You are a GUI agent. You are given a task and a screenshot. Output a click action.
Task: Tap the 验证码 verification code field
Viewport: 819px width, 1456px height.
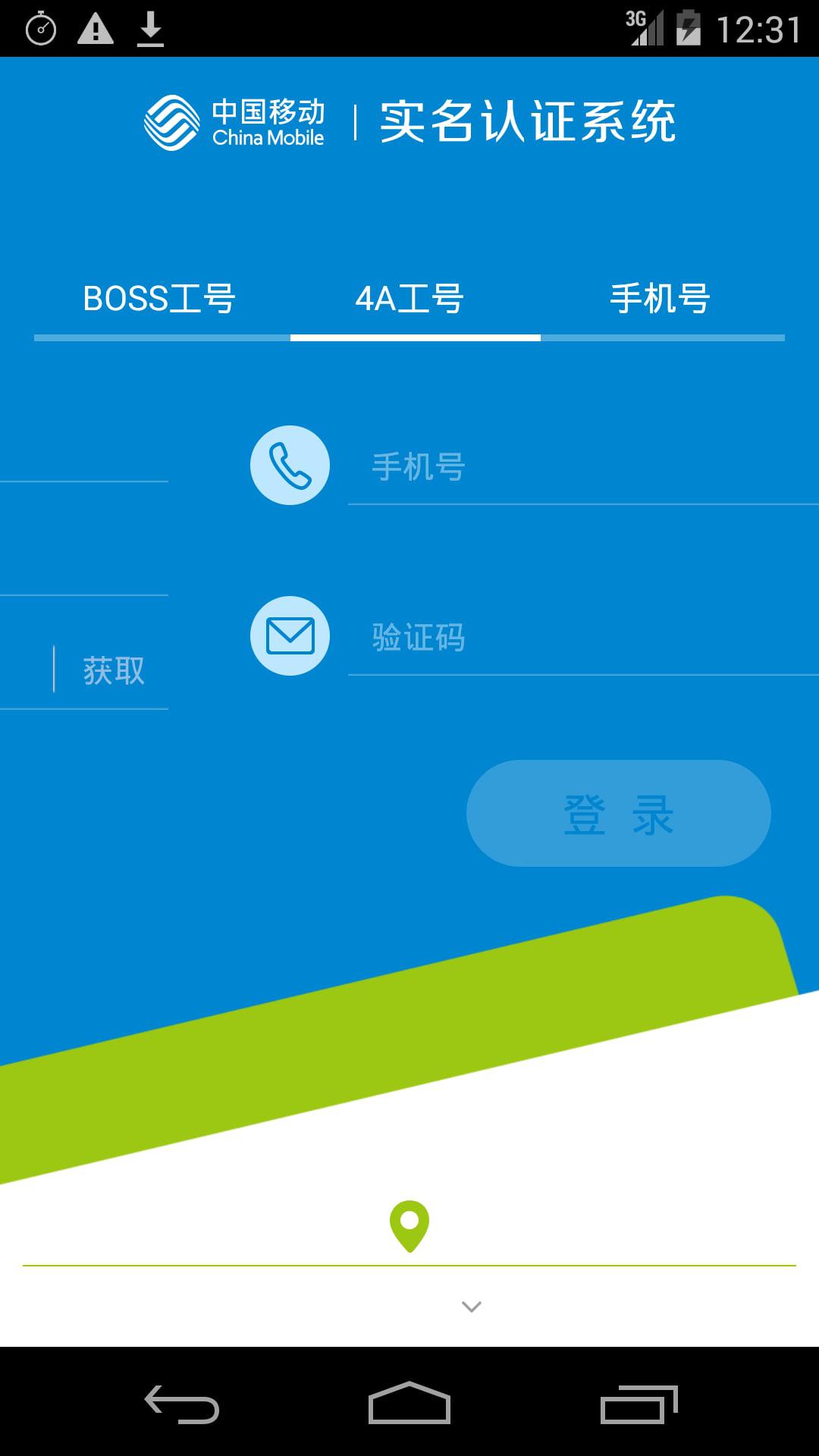pyautogui.click(x=576, y=638)
